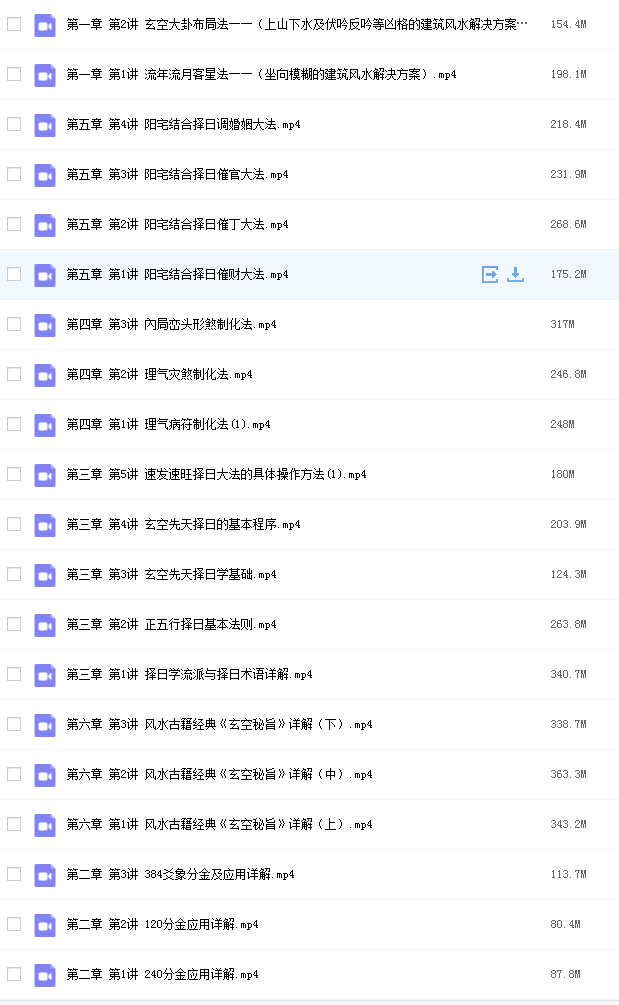
Task: Tick checkbox for 第六章 第1讲 玄空秘旨详解（上）
Action: [14, 824]
